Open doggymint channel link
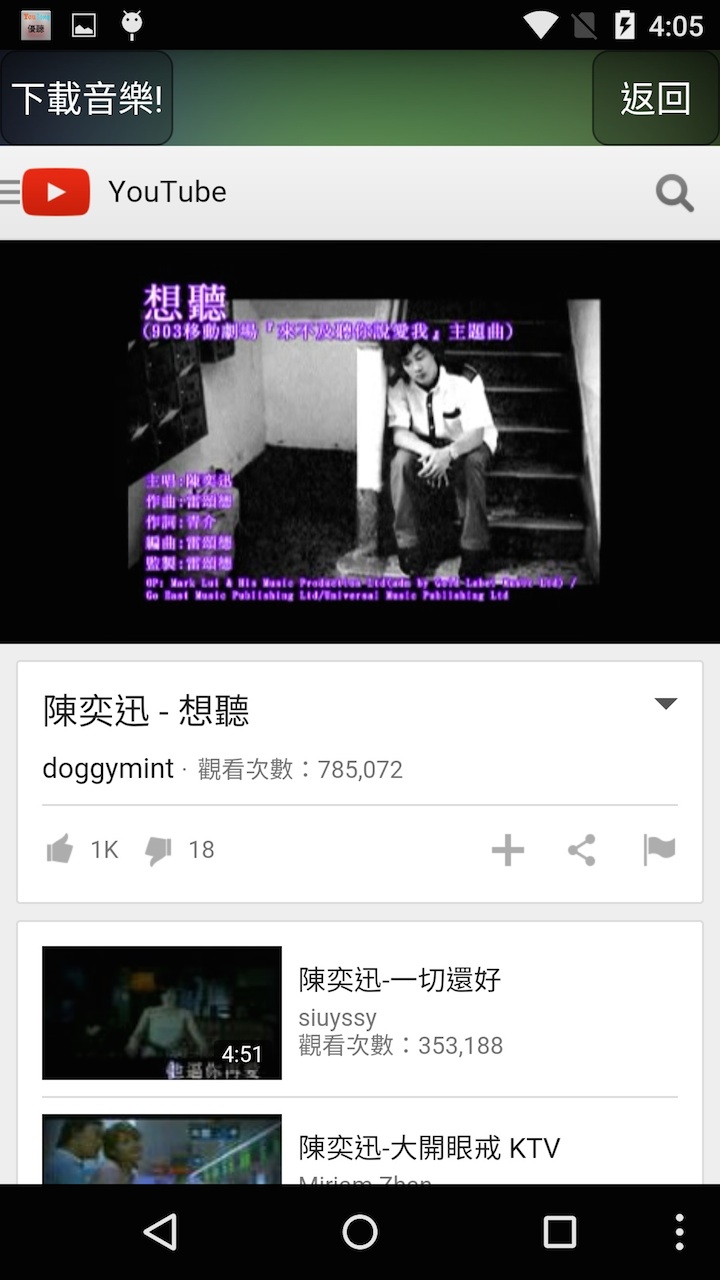Viewport: 720px width, 1280px height. click(x=108, y=769)
